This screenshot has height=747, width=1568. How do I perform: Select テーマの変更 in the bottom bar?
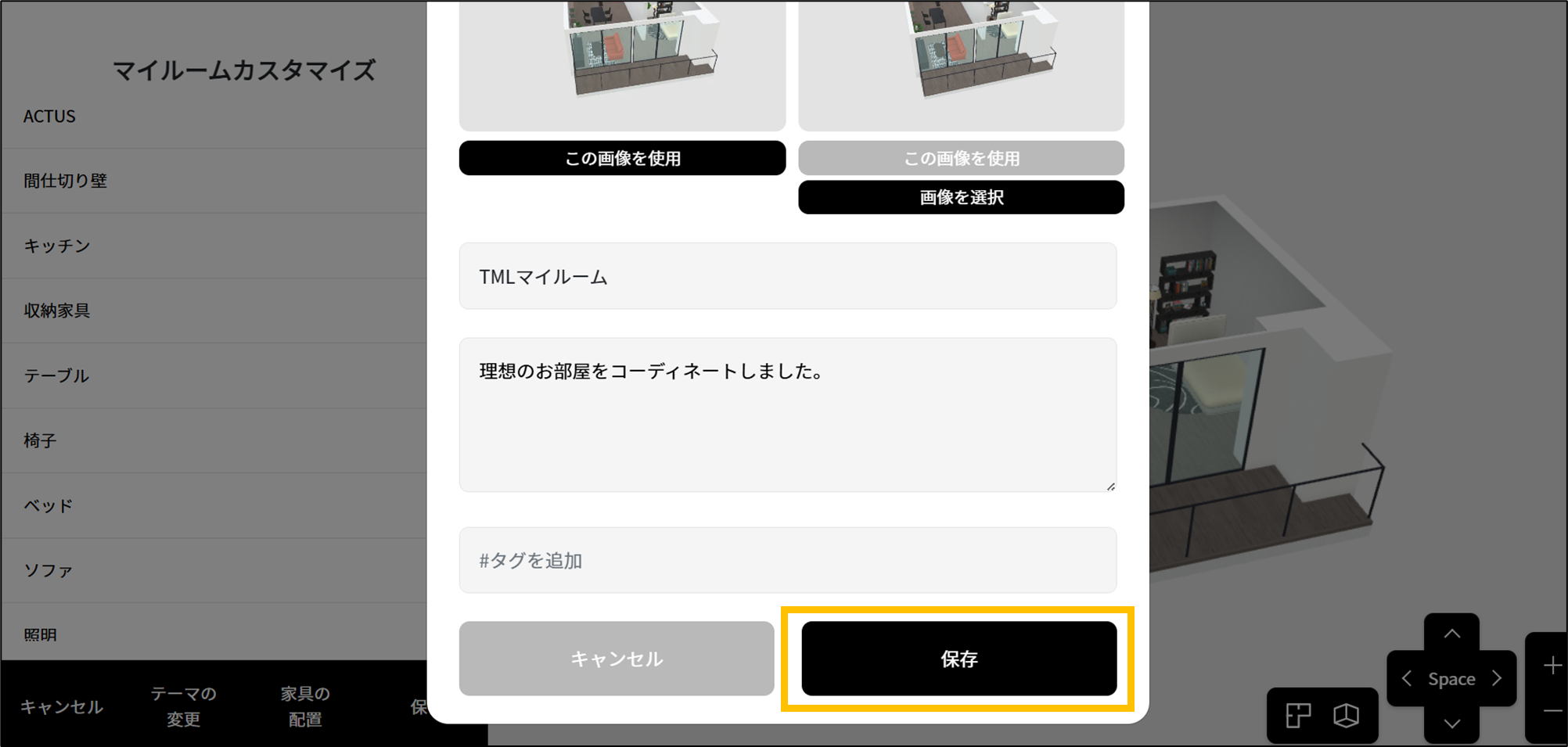183,706
